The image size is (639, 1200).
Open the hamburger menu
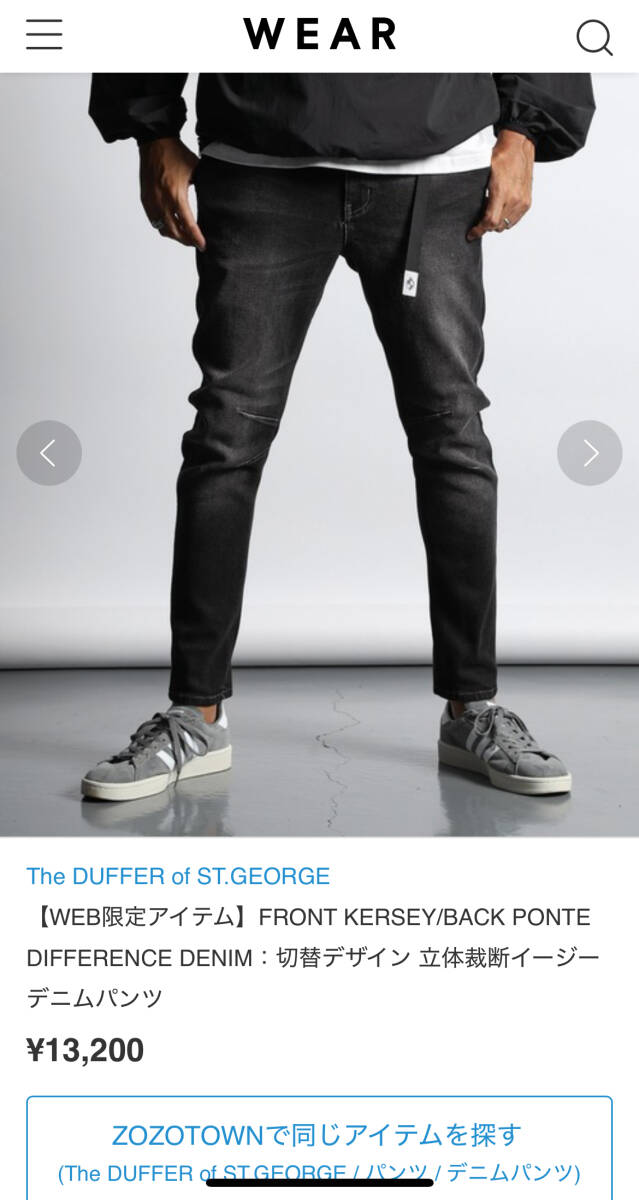[x=44, y=35]
